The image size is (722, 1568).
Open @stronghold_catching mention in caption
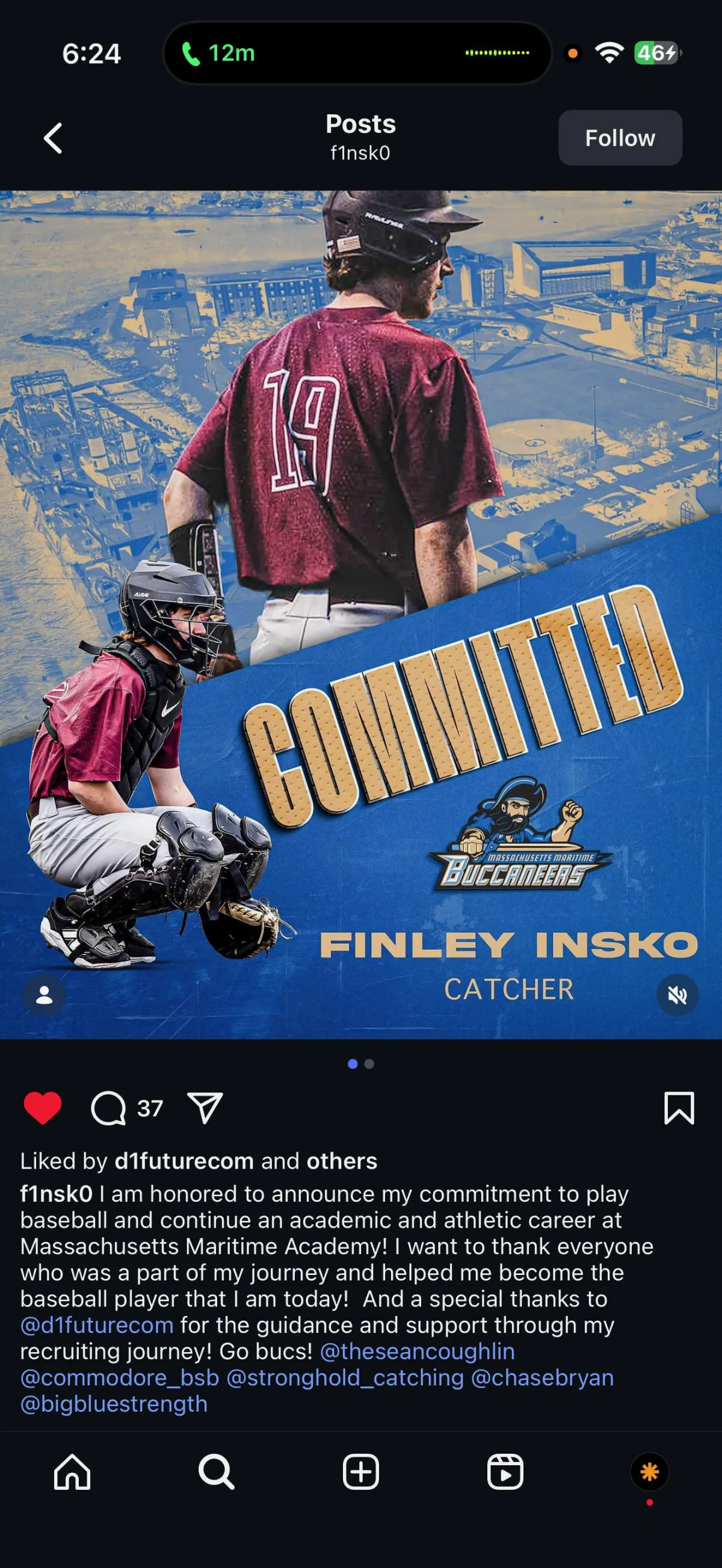(x=345, y=1377)
